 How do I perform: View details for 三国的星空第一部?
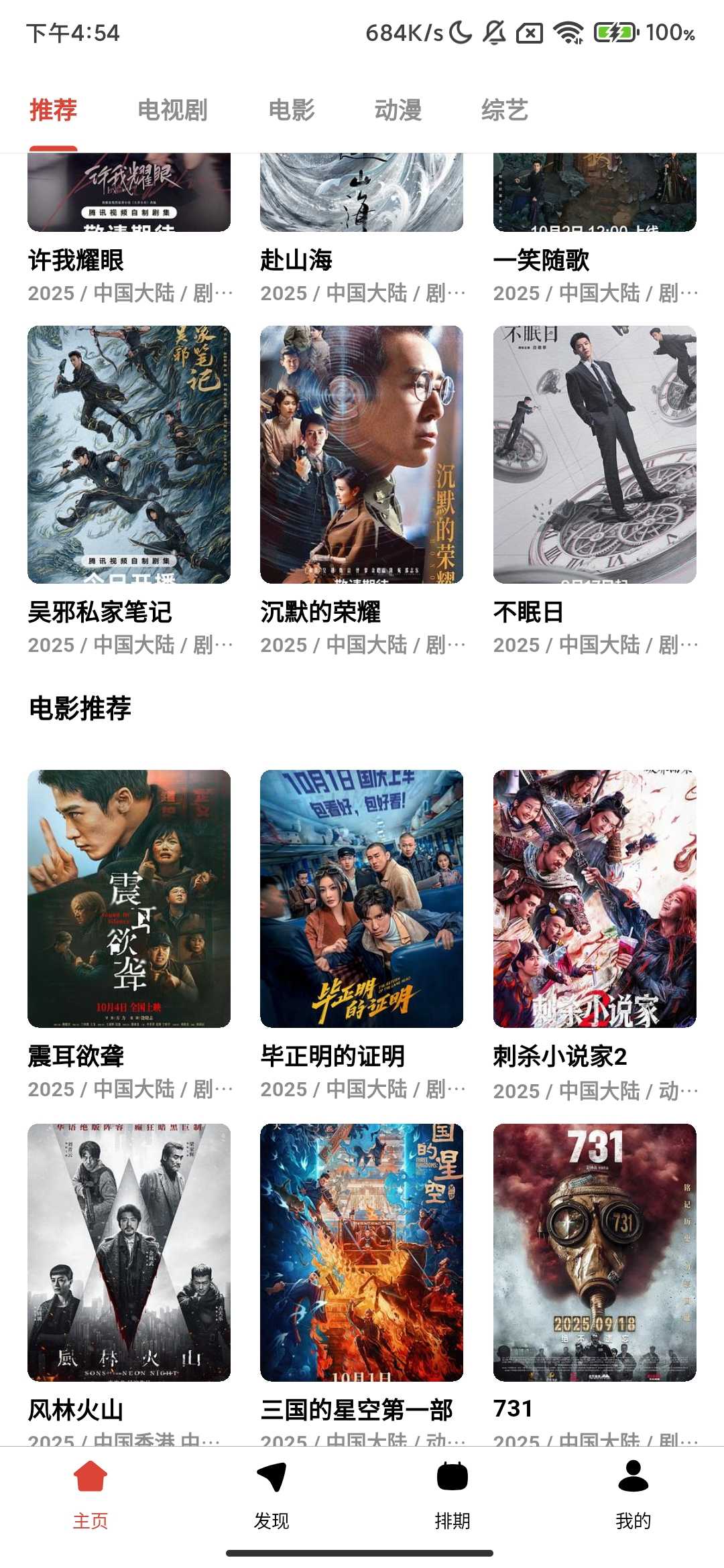click(361, 1252)
